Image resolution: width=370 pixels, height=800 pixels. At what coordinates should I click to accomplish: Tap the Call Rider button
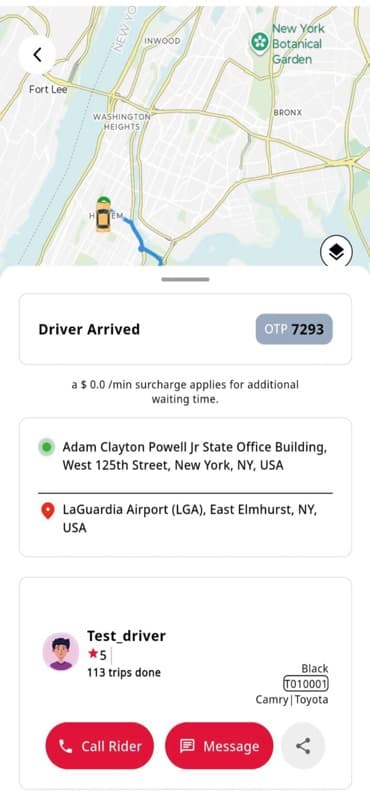pyautogui.click(x=100, y=746)
